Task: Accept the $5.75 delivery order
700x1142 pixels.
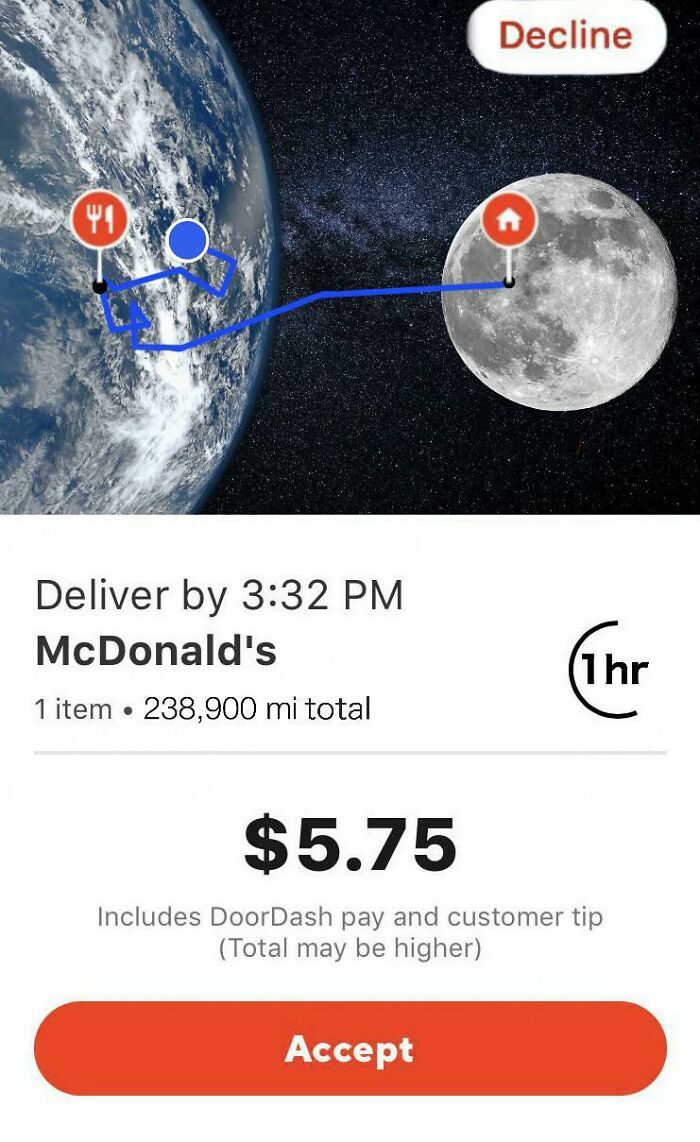Action: click(x=349, y=1048)
